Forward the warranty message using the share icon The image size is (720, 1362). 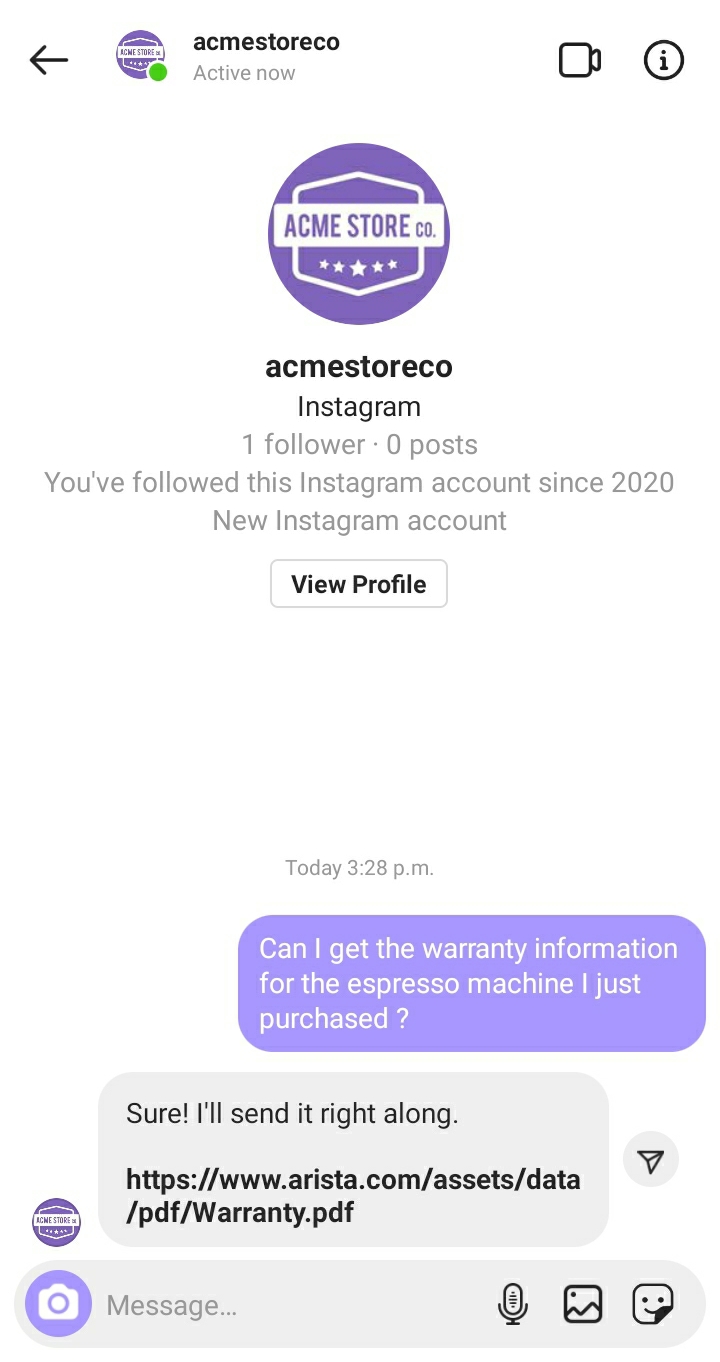click(651, 1160)
